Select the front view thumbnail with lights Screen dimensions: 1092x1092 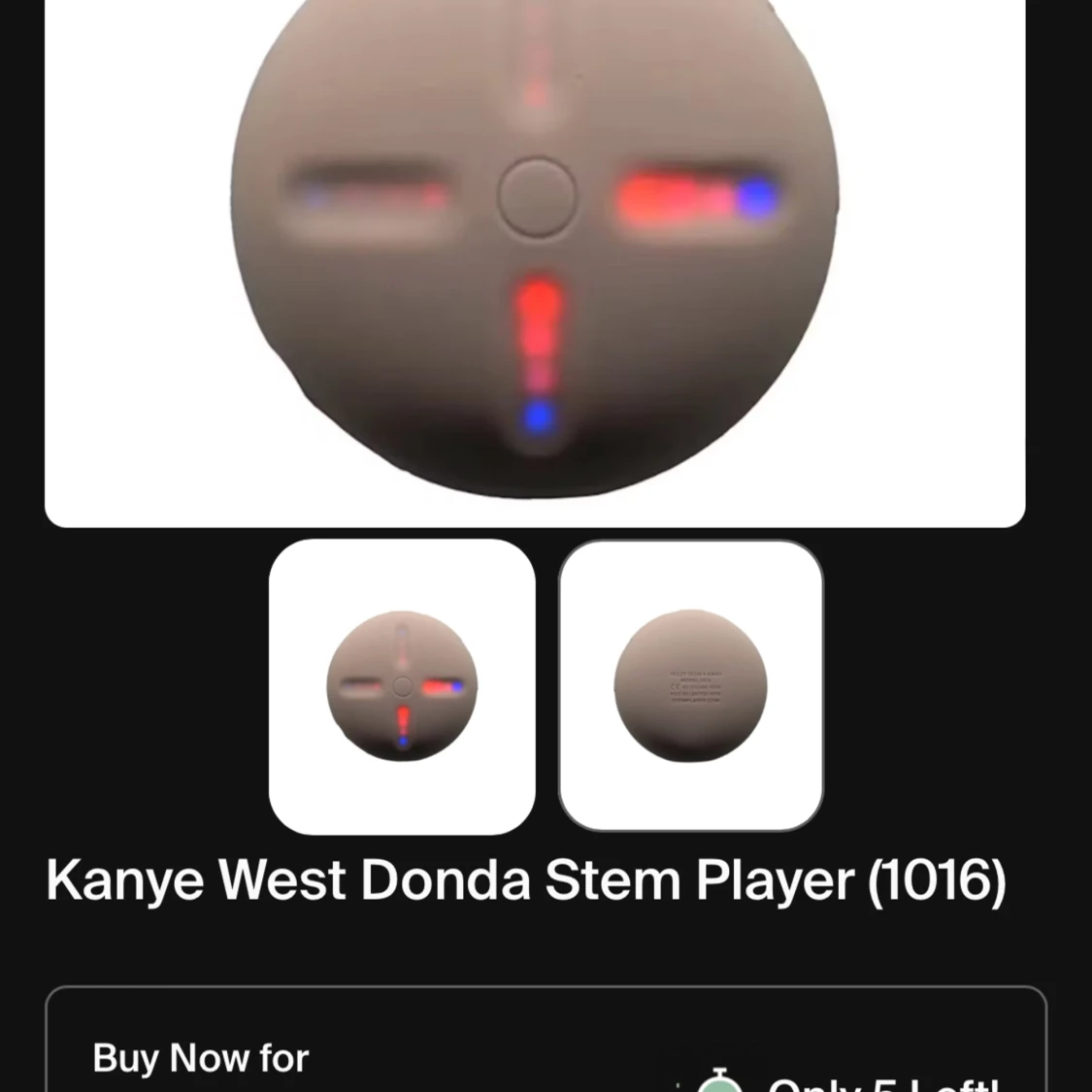402,686
